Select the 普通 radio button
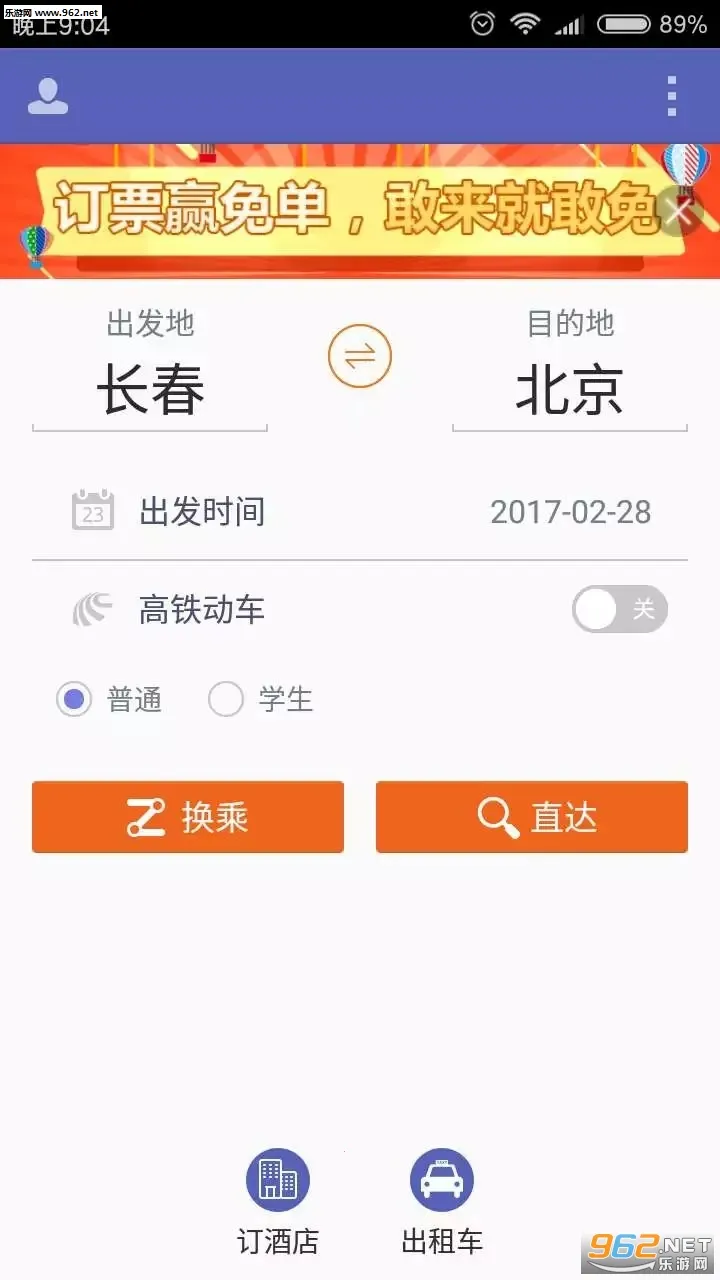Screen dimensions: 720x1280 (74, 699)
